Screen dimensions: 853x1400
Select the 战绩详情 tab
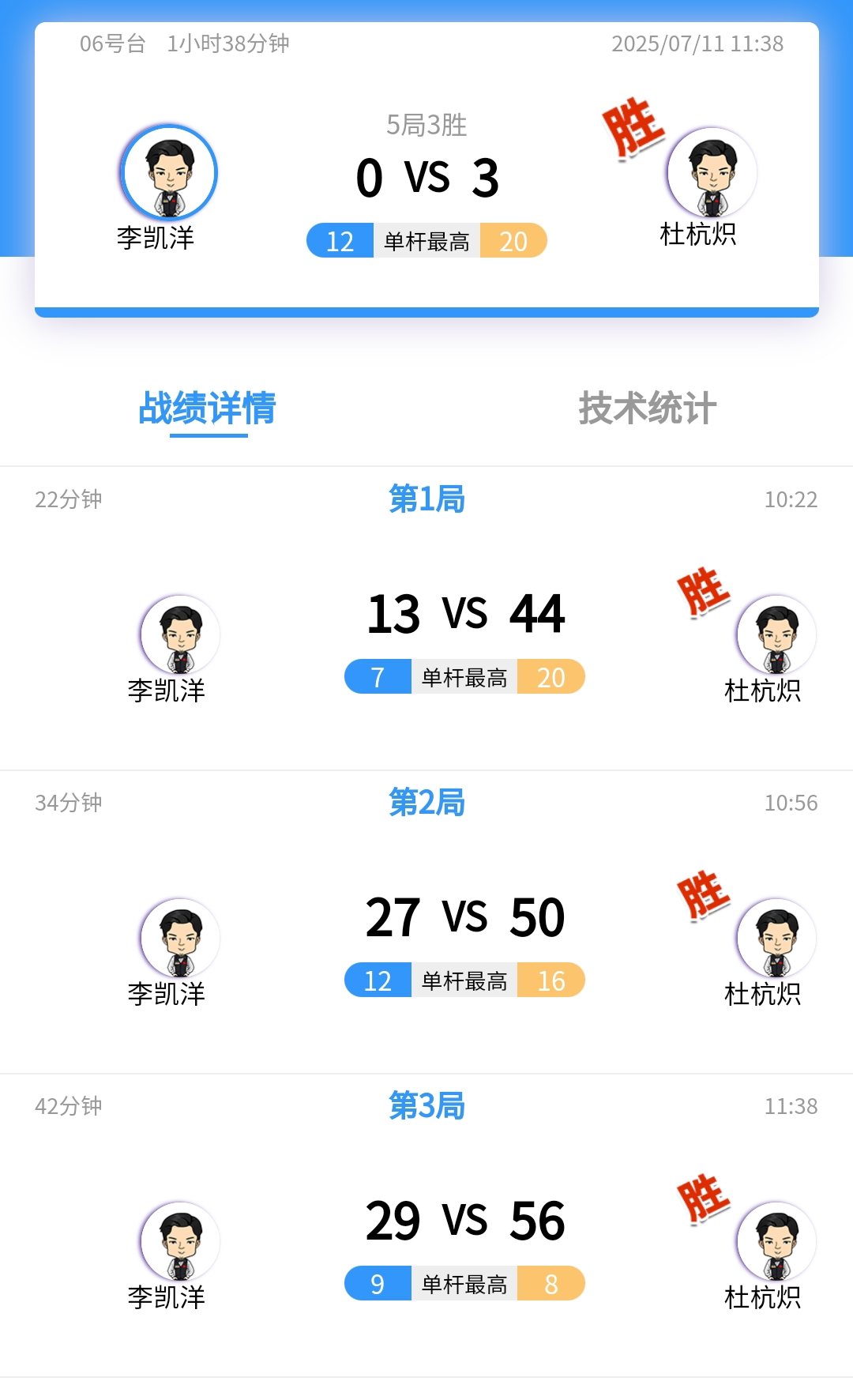tap(207, 408)
